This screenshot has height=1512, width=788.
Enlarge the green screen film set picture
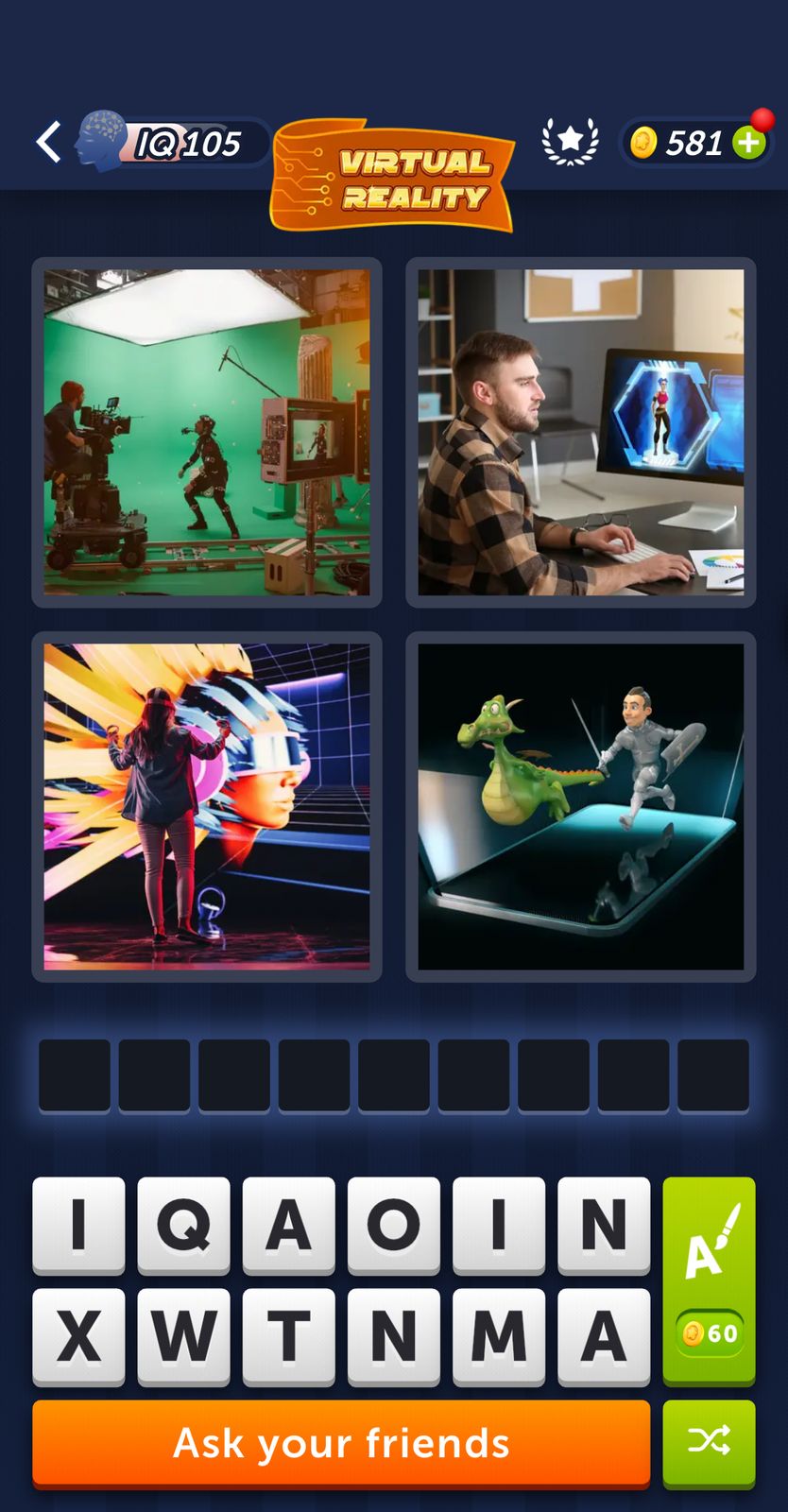pyautogui.click(x=207, y=432)
